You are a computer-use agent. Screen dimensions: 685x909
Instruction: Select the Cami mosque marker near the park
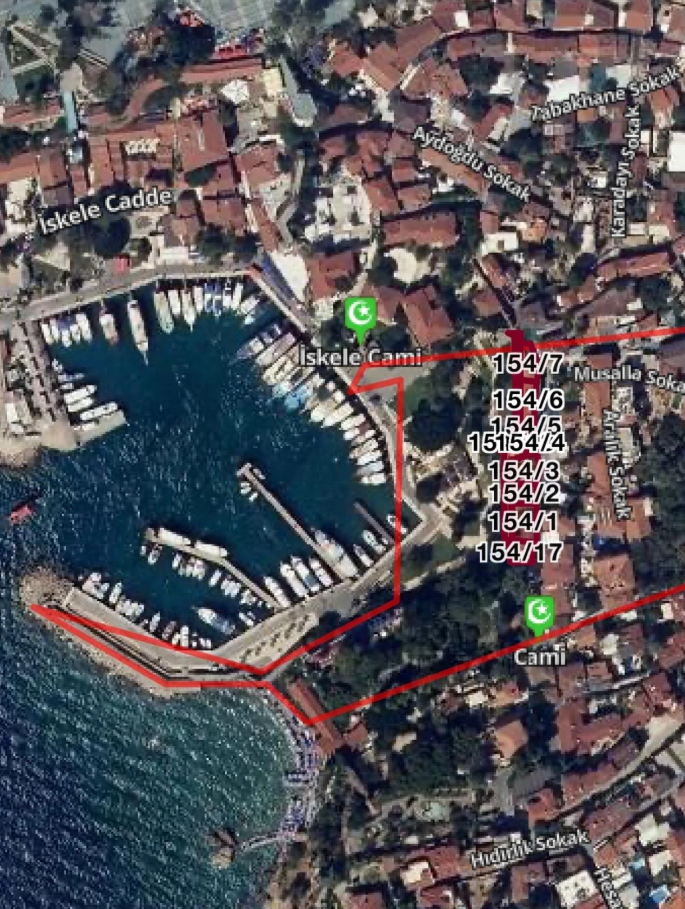(x=539, y=614)
